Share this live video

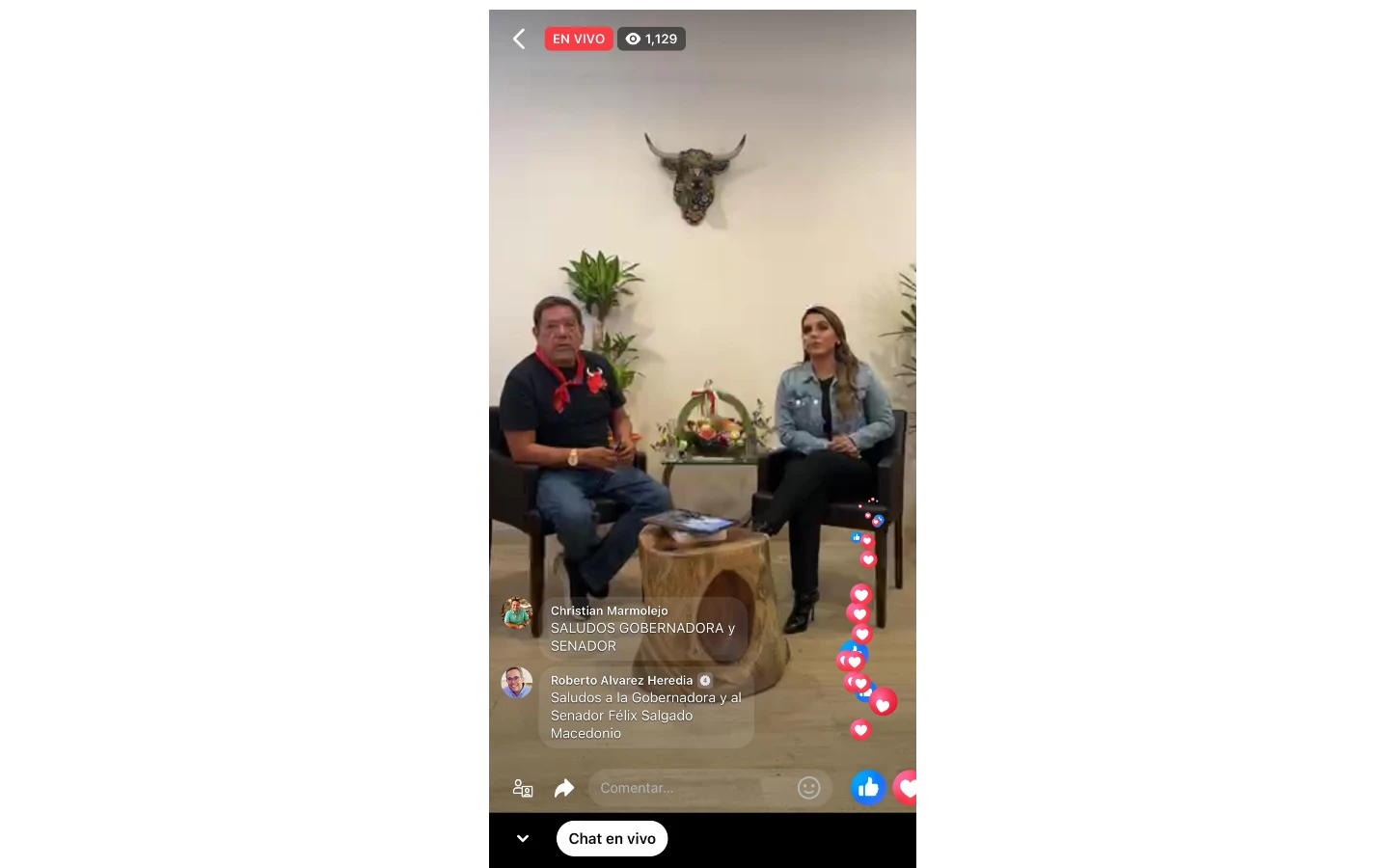[x=564, y=789]
